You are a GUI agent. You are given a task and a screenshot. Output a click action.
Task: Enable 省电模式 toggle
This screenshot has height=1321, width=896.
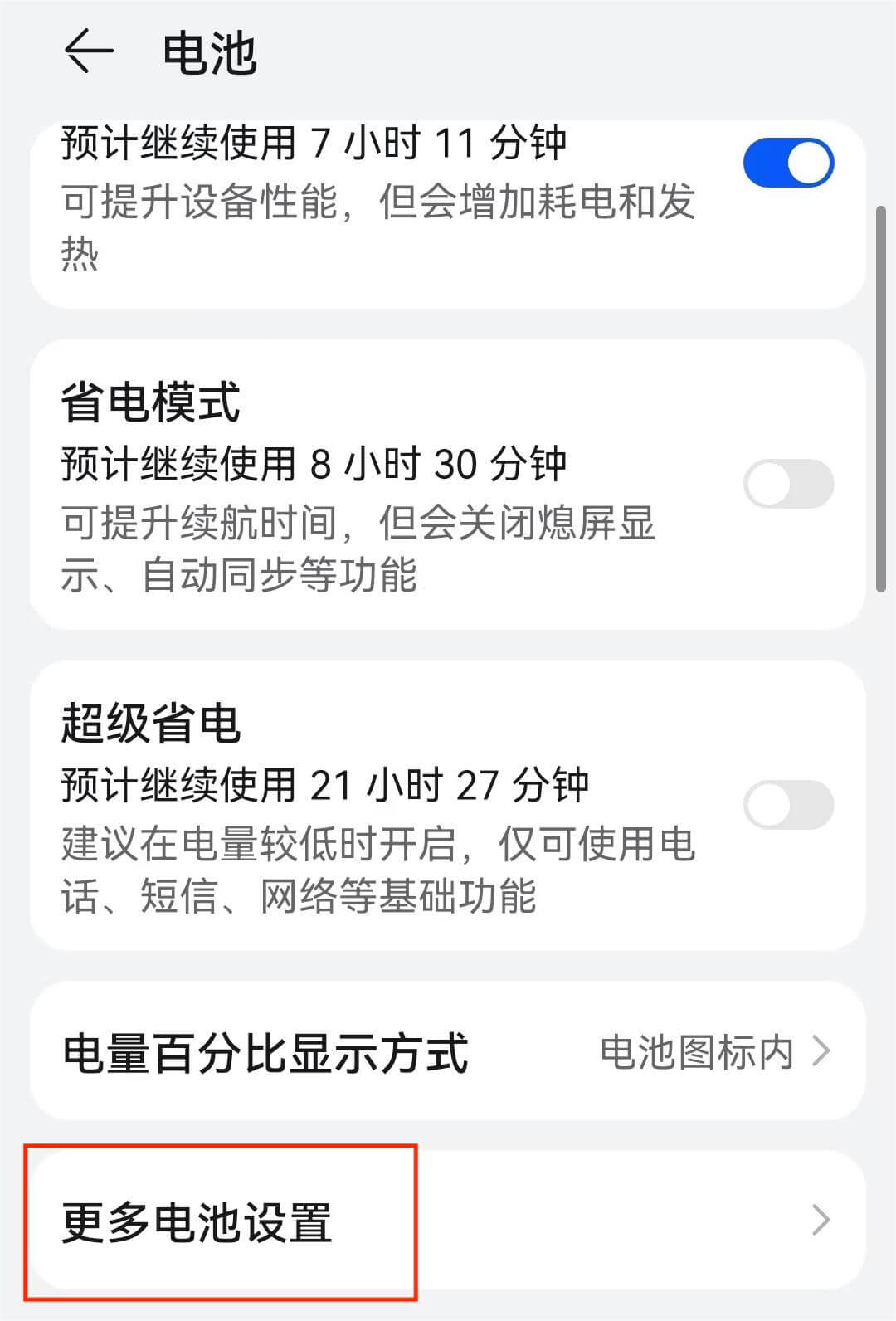pyautogui.click(x=788, y=484)
